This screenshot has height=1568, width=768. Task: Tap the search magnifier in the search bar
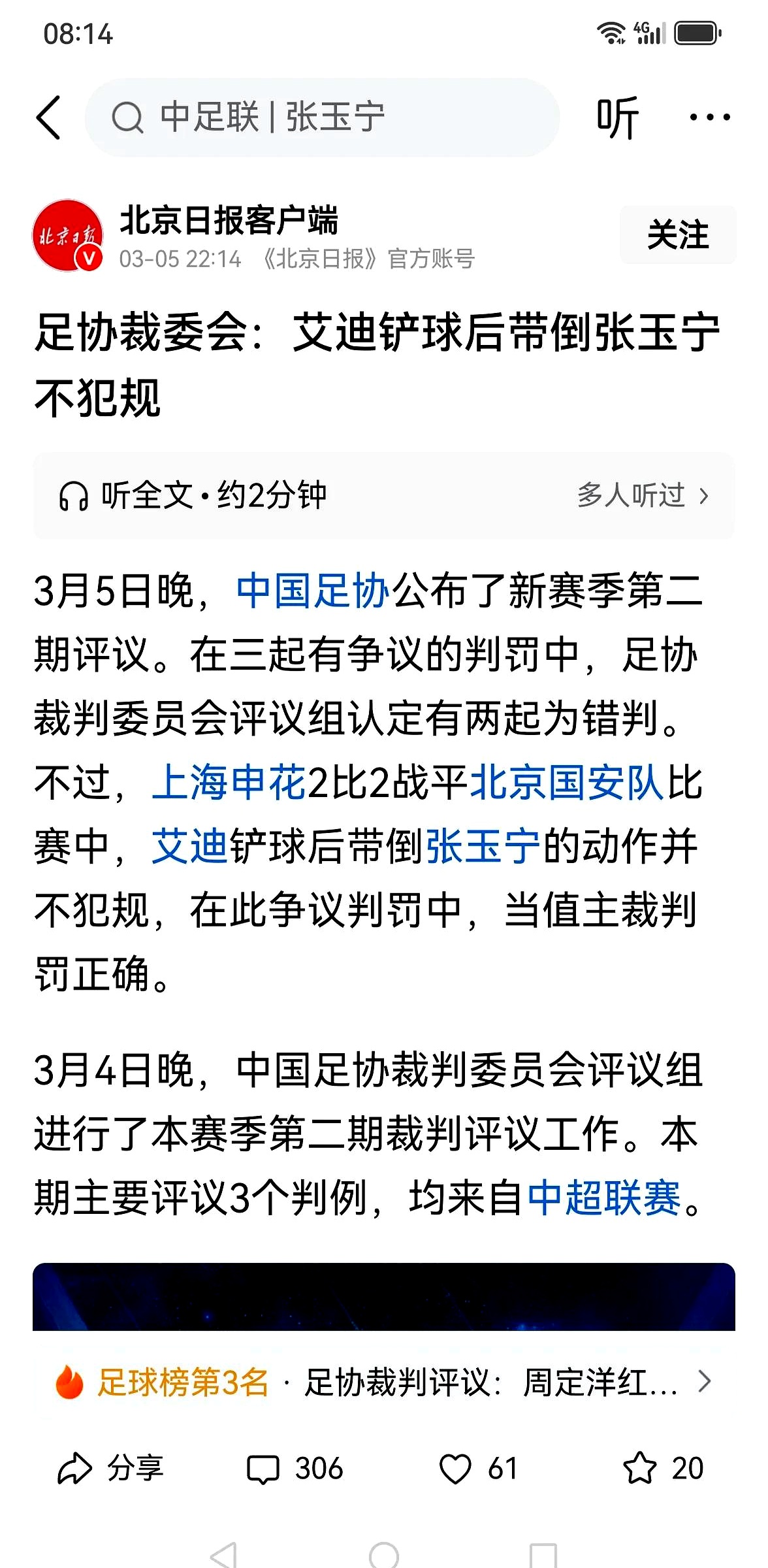point(128,118)
